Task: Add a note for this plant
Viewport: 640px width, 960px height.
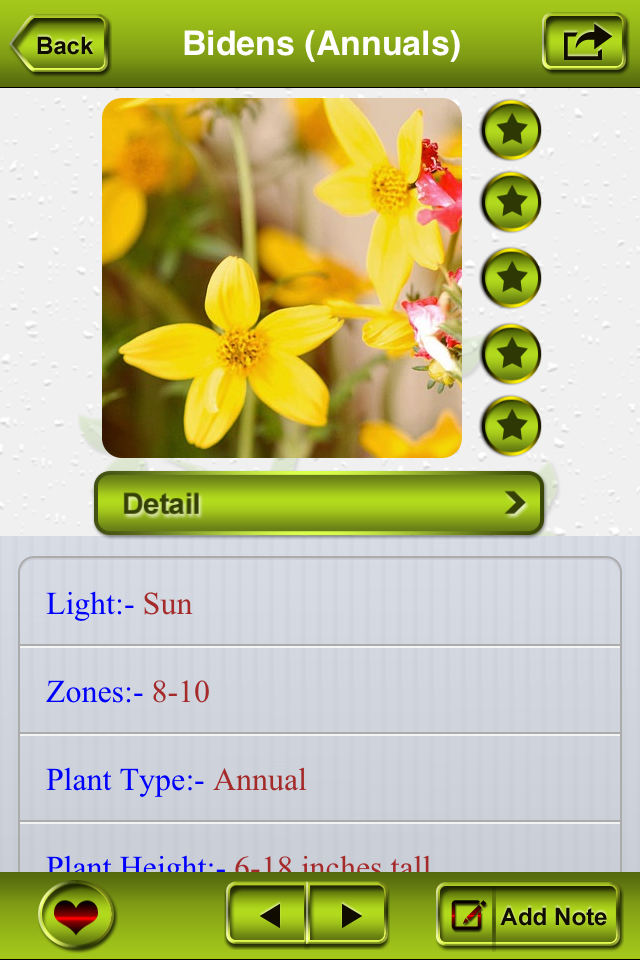Action: [528, 915]
